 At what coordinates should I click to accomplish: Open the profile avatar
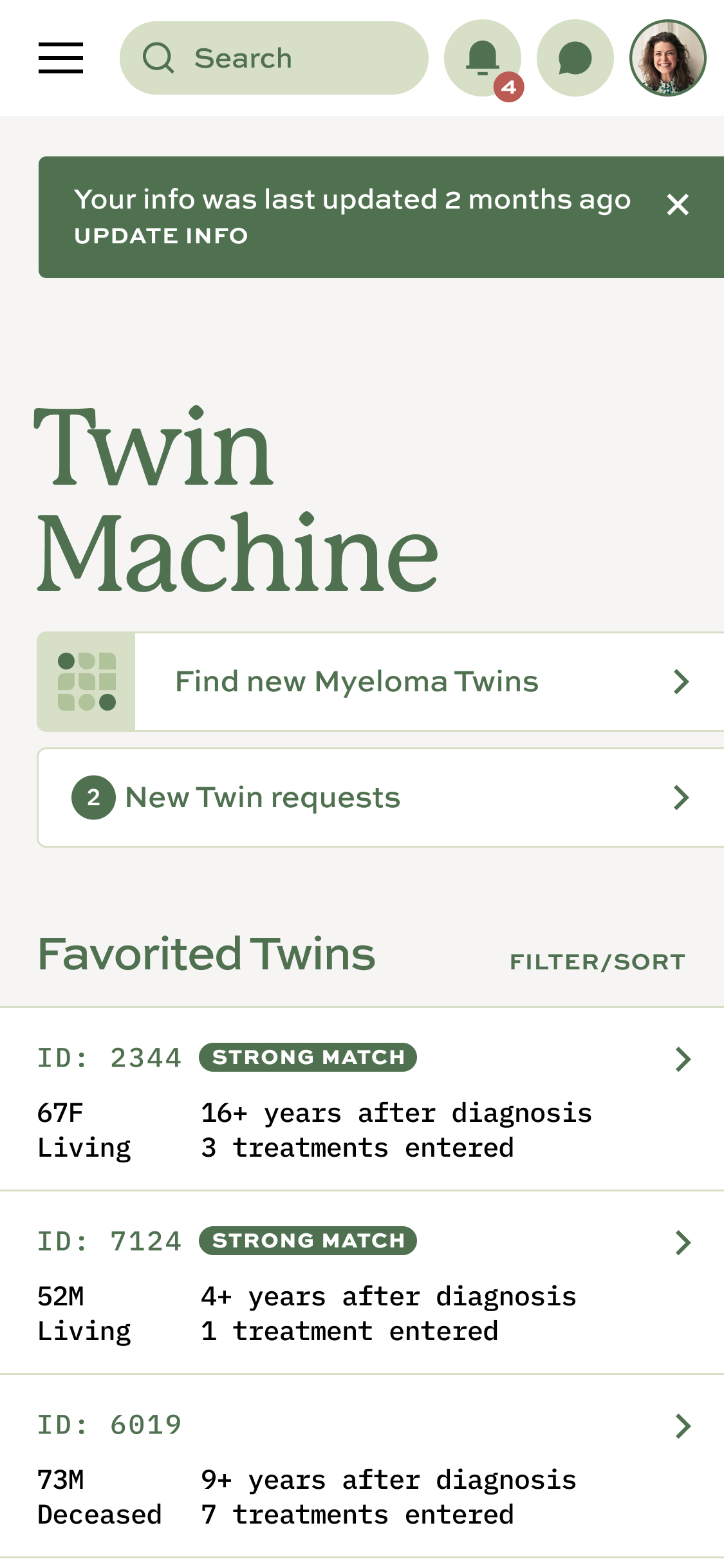[667, 58]
